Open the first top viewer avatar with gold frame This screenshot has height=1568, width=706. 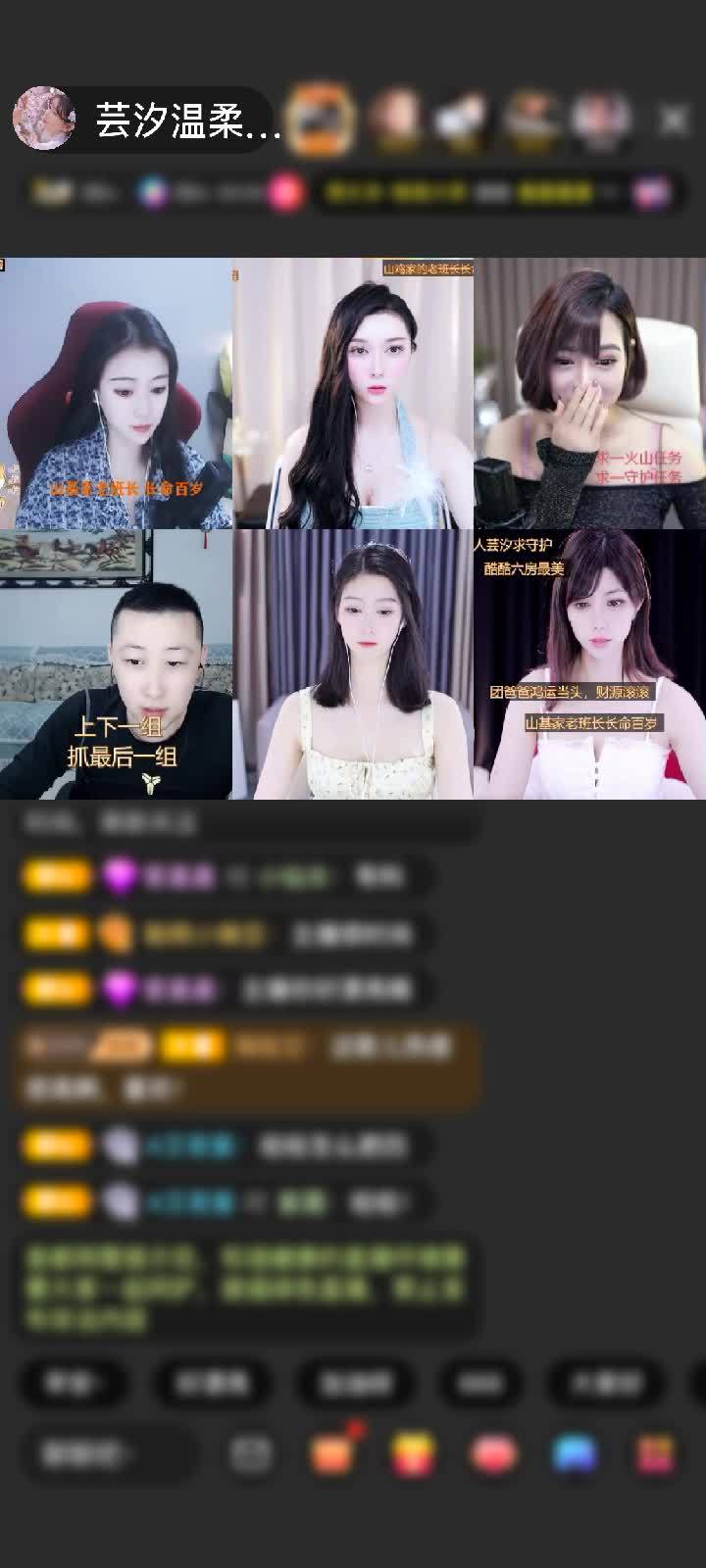pos(325,120)
